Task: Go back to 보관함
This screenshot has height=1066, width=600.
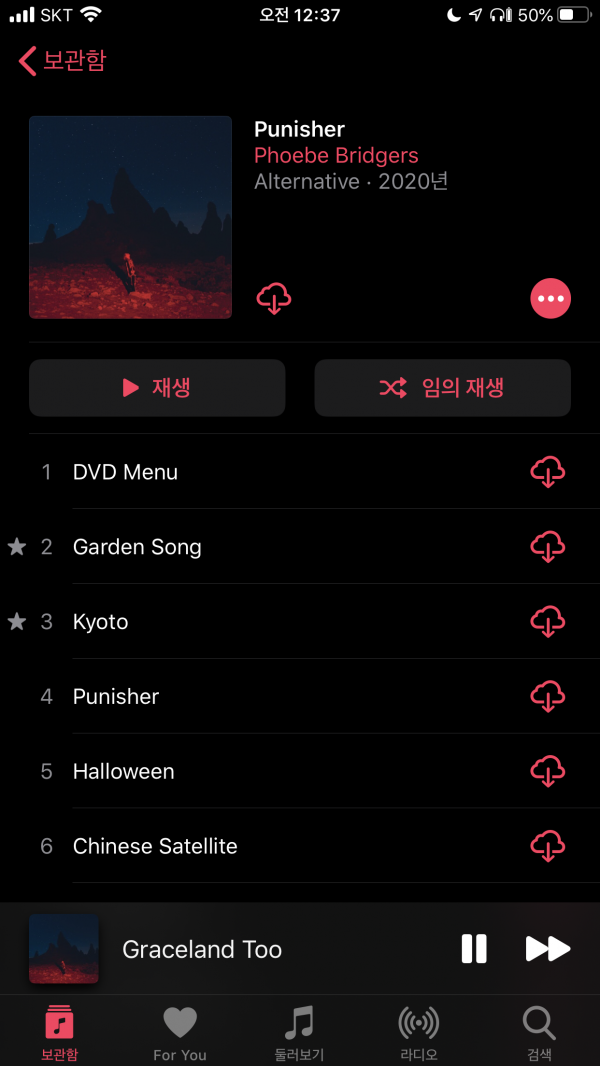Action: [x=62, y=60]
